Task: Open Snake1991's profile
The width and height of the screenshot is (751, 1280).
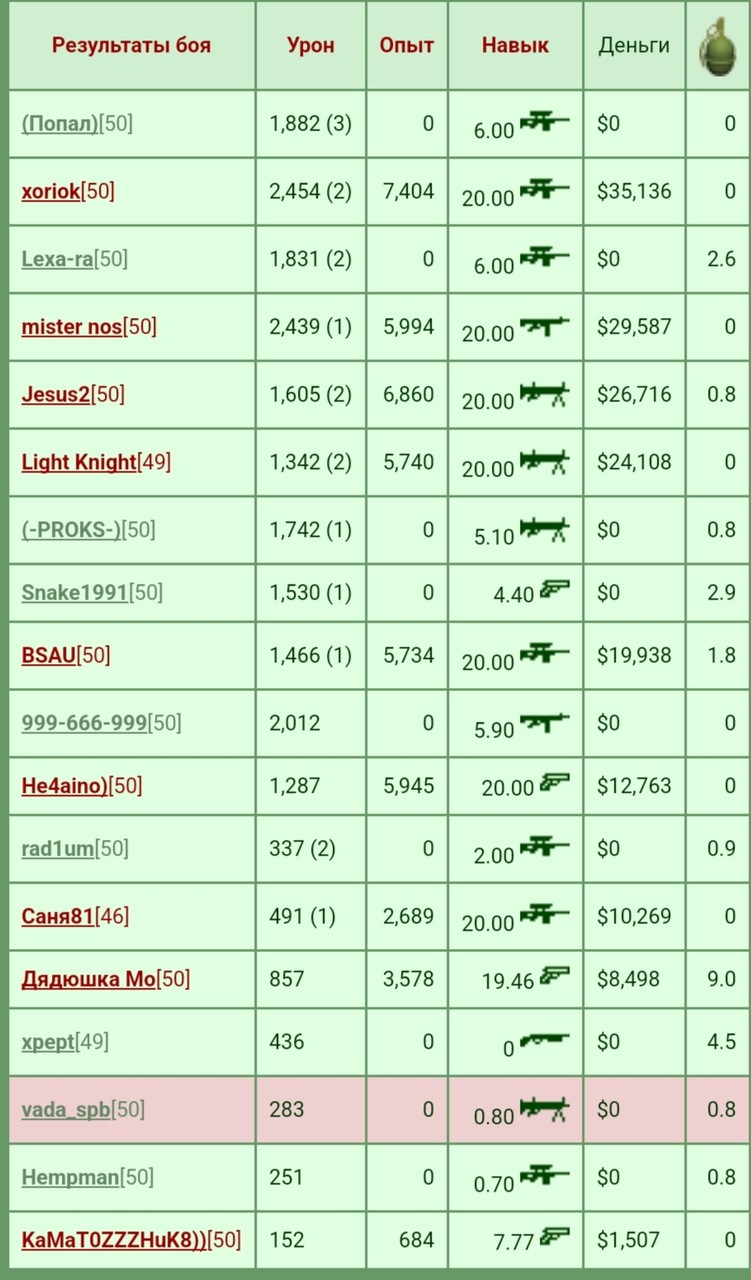Action: (x=75, y=592)
